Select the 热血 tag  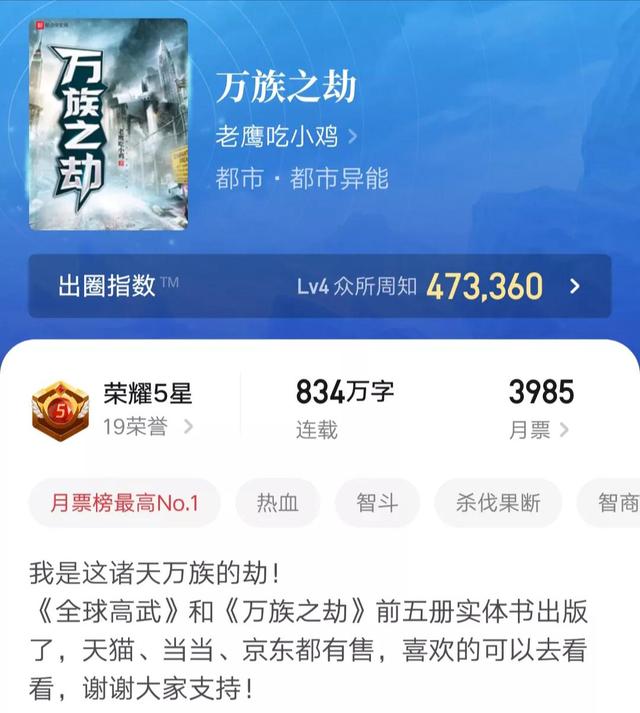pos(277,503)
